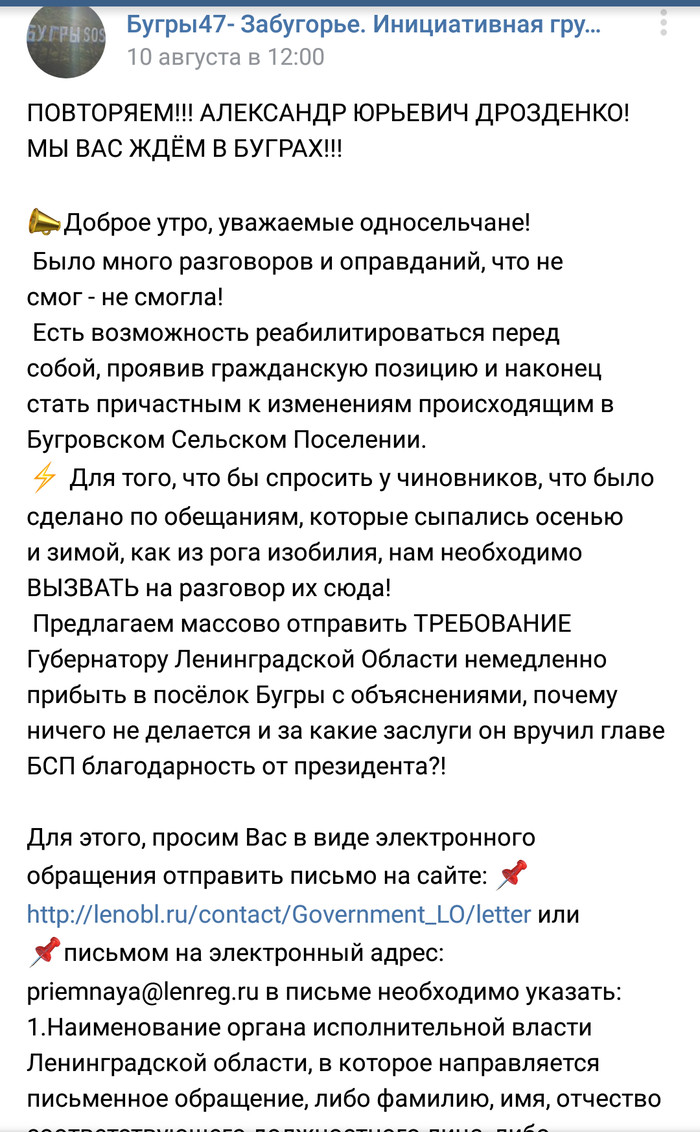Image resolution: width=700 pixels, height=1132 pixels.
Task: Open the lenobl.ru Government_LO letter link
Action: pos(278,913)
